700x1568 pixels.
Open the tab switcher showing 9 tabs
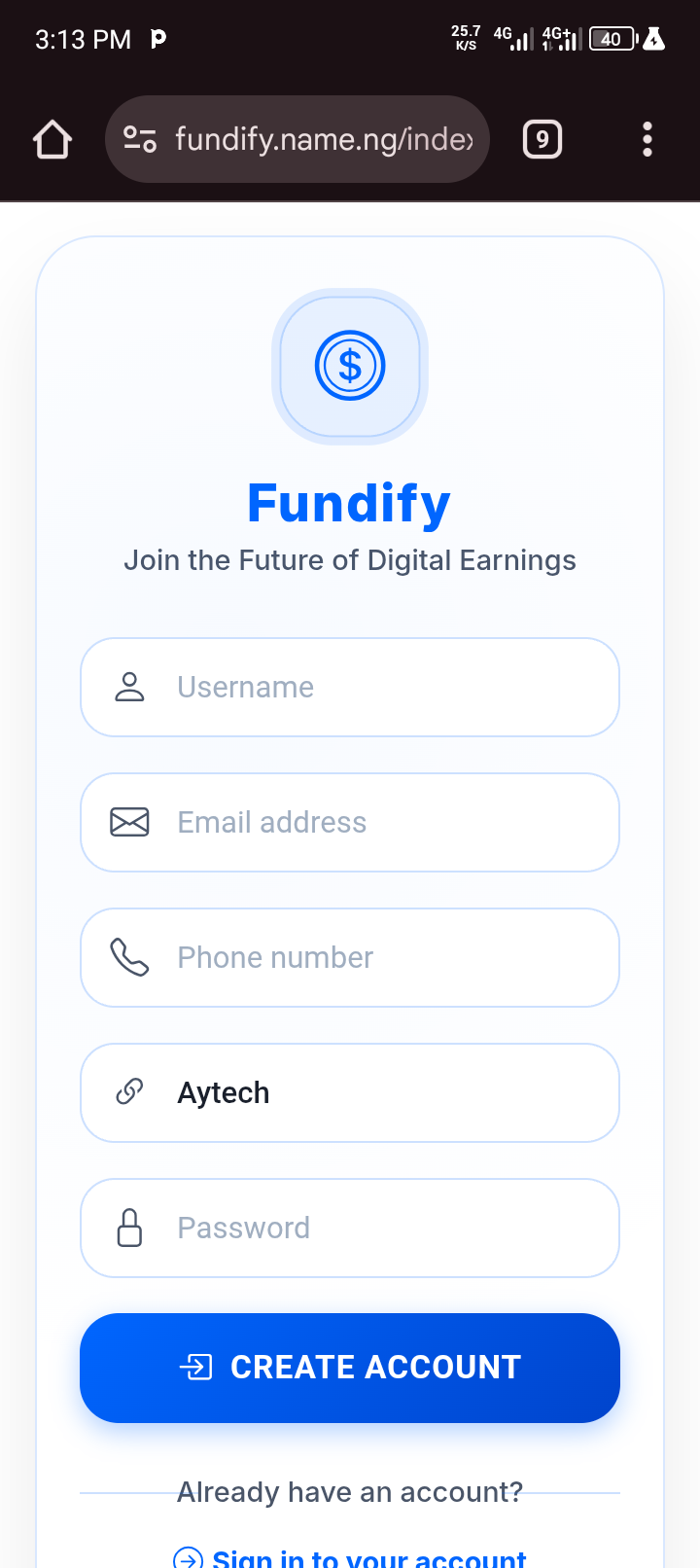click(542, 139)
